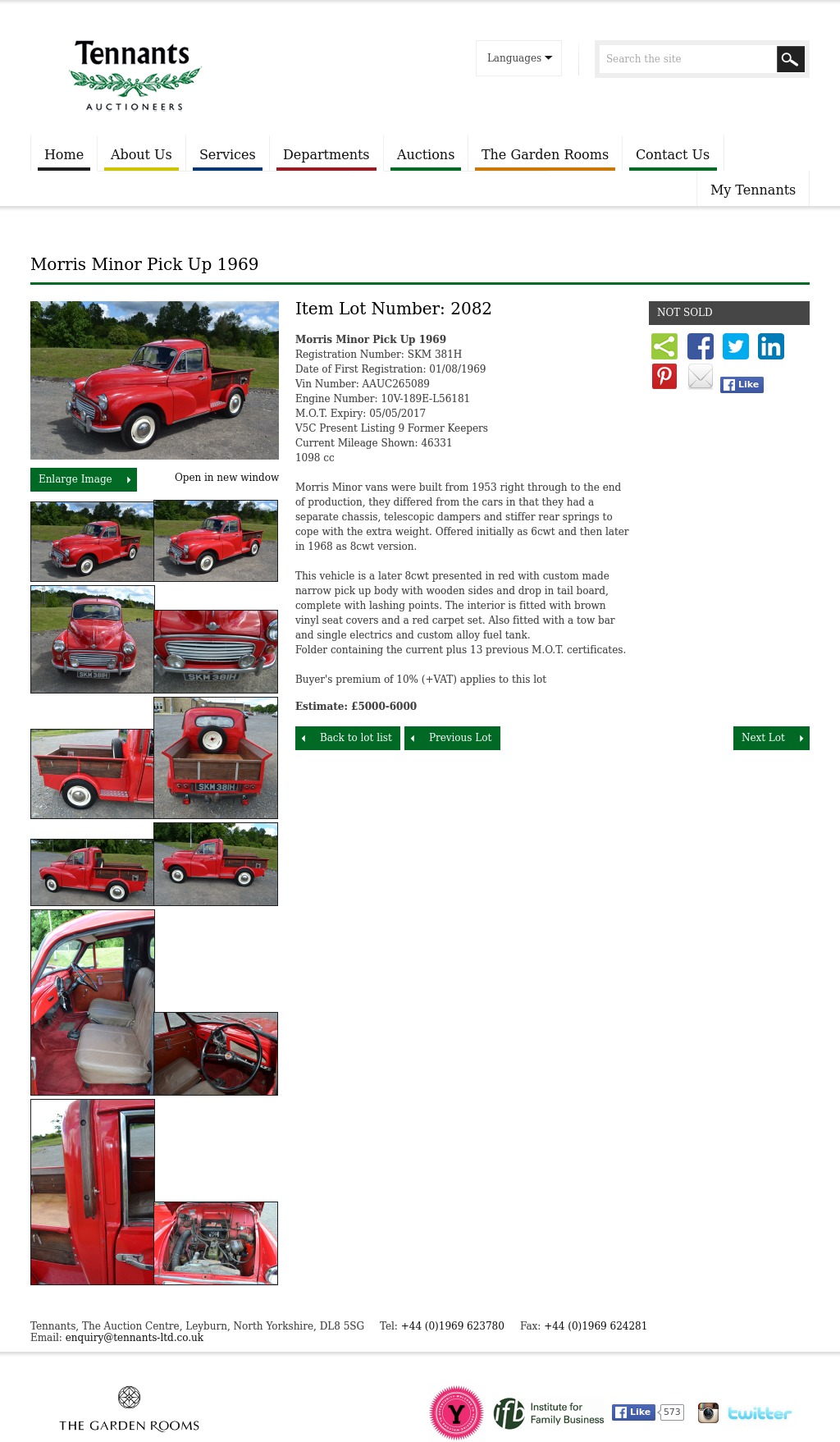840x1442 pixels.
Task: View the Previous Lot
Action: pyautogui.click(x=452, y=738)
